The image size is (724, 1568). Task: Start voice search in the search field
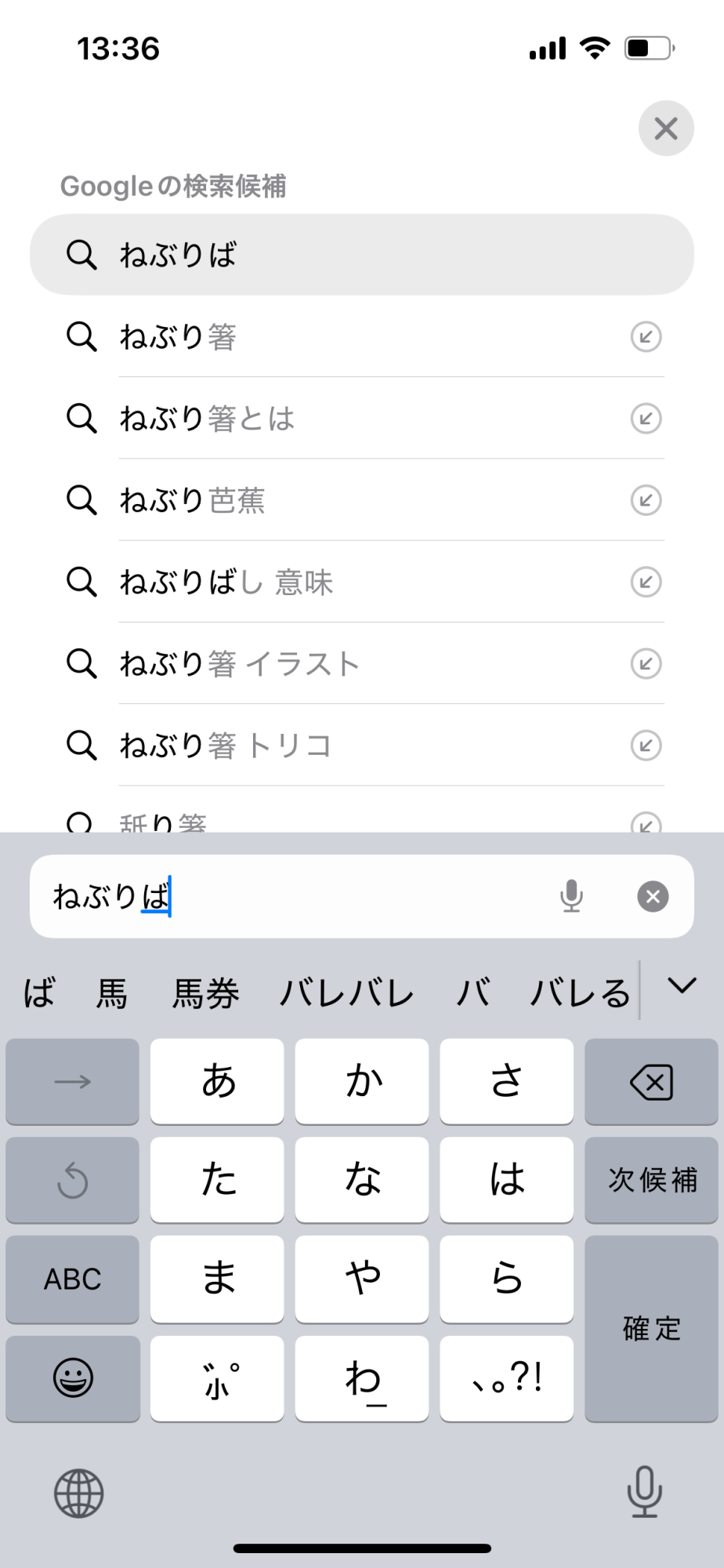571,896
